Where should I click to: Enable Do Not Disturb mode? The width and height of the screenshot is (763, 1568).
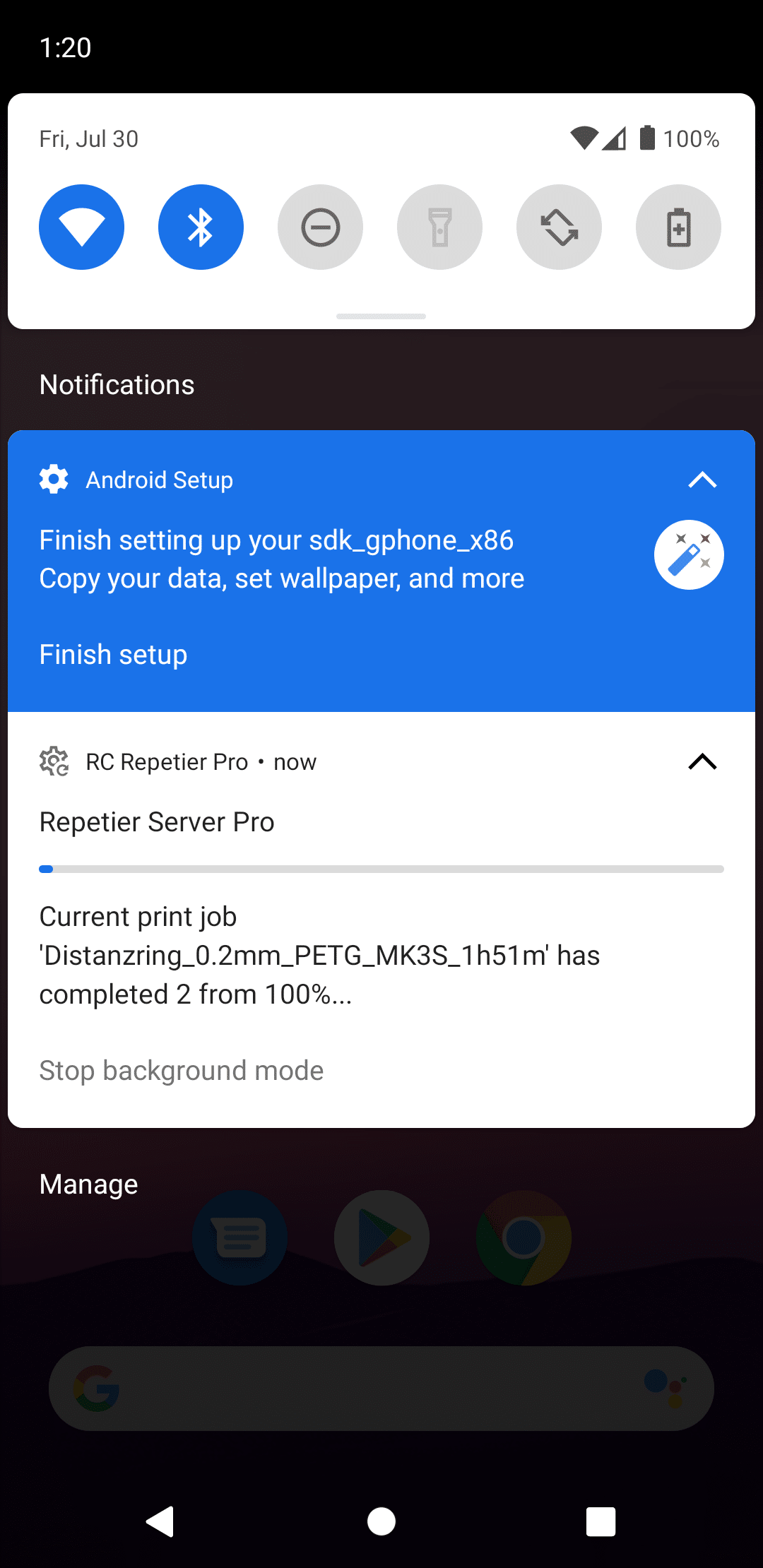[320, 227]
